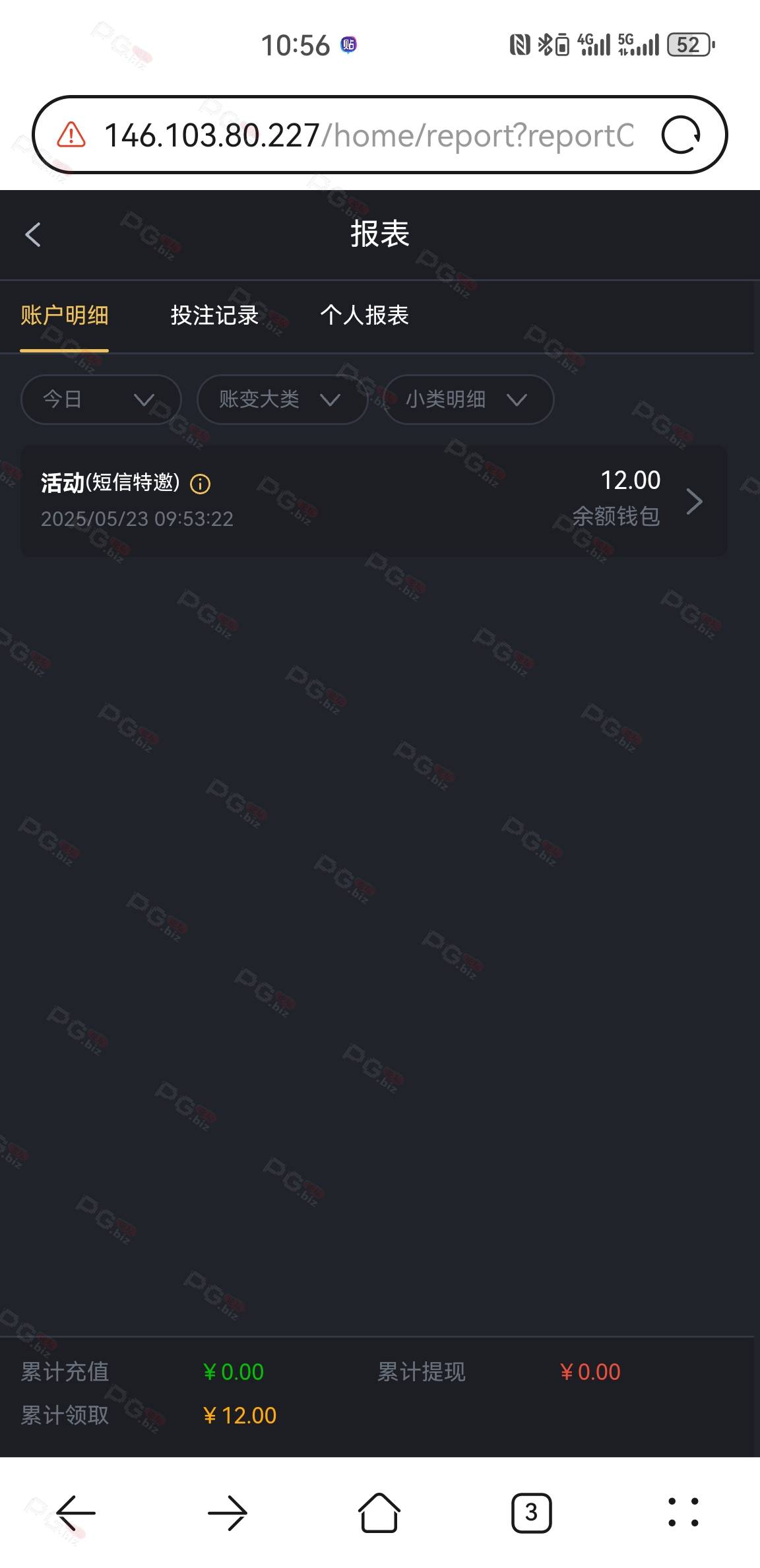The height and width of the screenshot is (1568, 760).
Task: Open the 账变大类 filter dropdown
Action: pyautogui.click(x=282, y=399)
